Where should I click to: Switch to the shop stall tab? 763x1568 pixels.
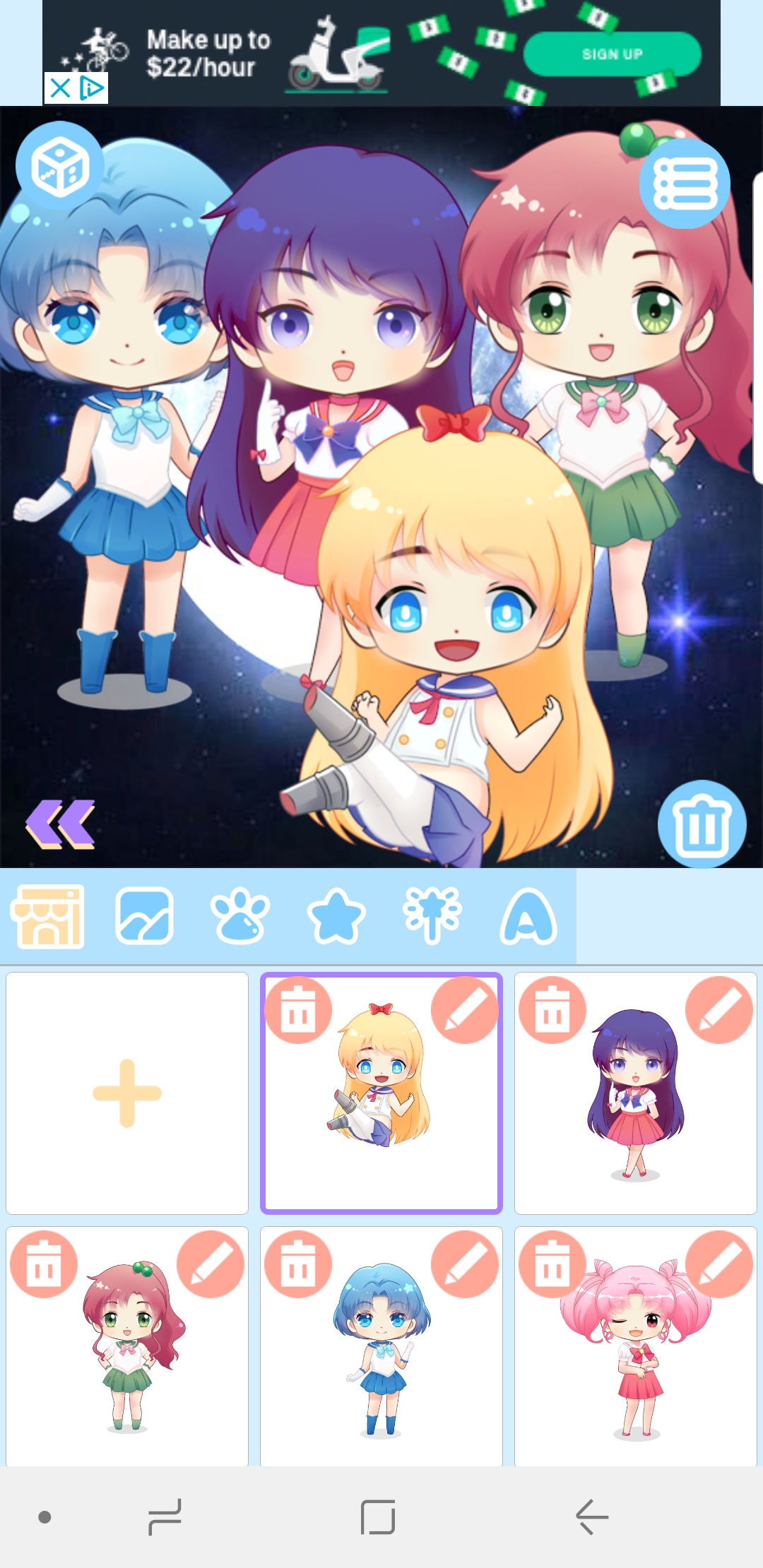click(47, 916)
